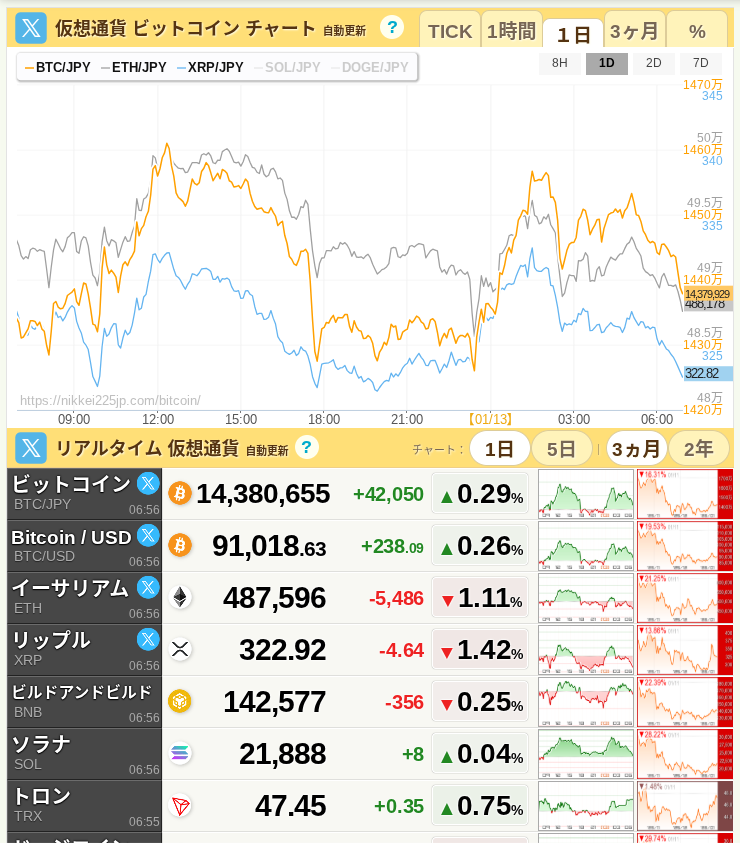The height and width of the screenshot is (843, 740).
Task: Show the SOL/JPY series on chart
Action: pos(287,68)
